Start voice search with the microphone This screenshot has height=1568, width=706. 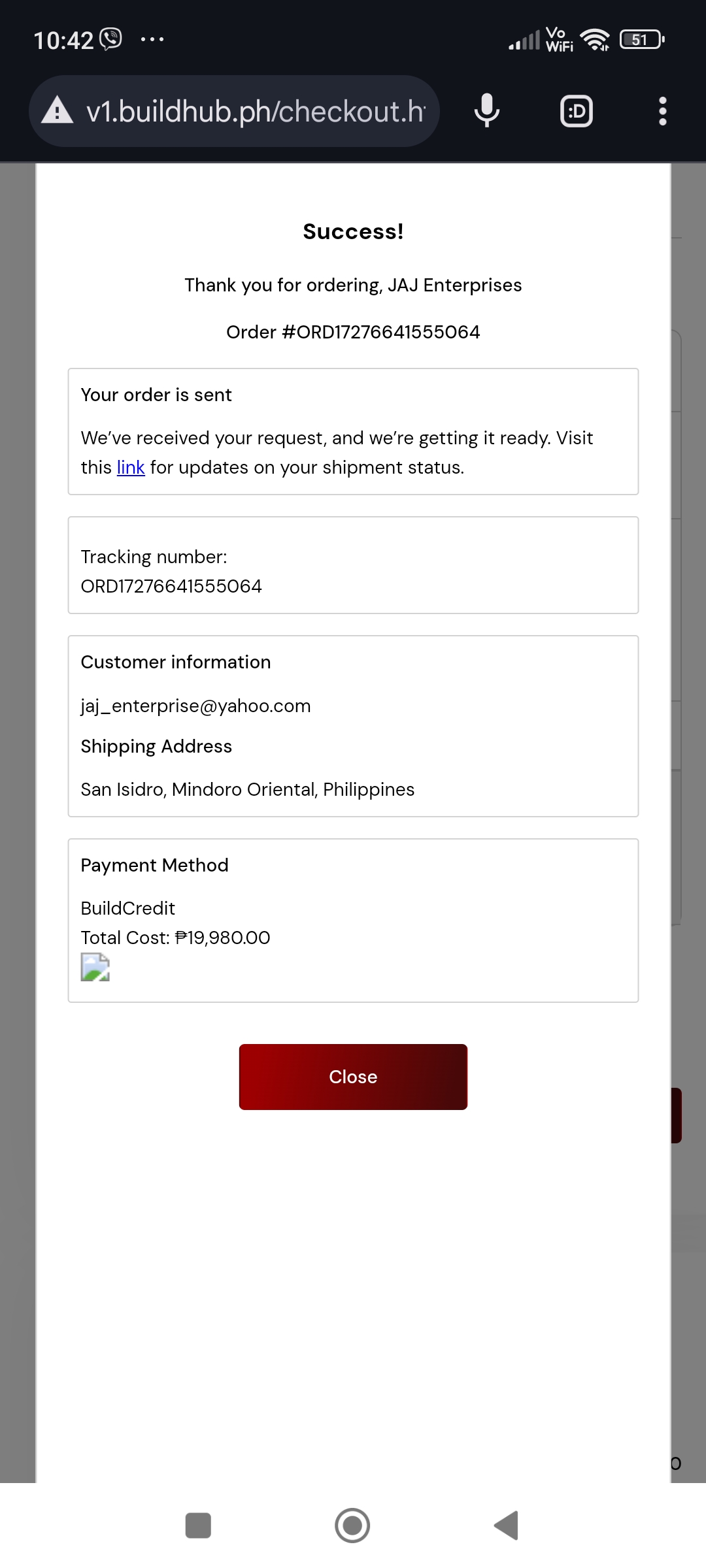coord(487,111)
